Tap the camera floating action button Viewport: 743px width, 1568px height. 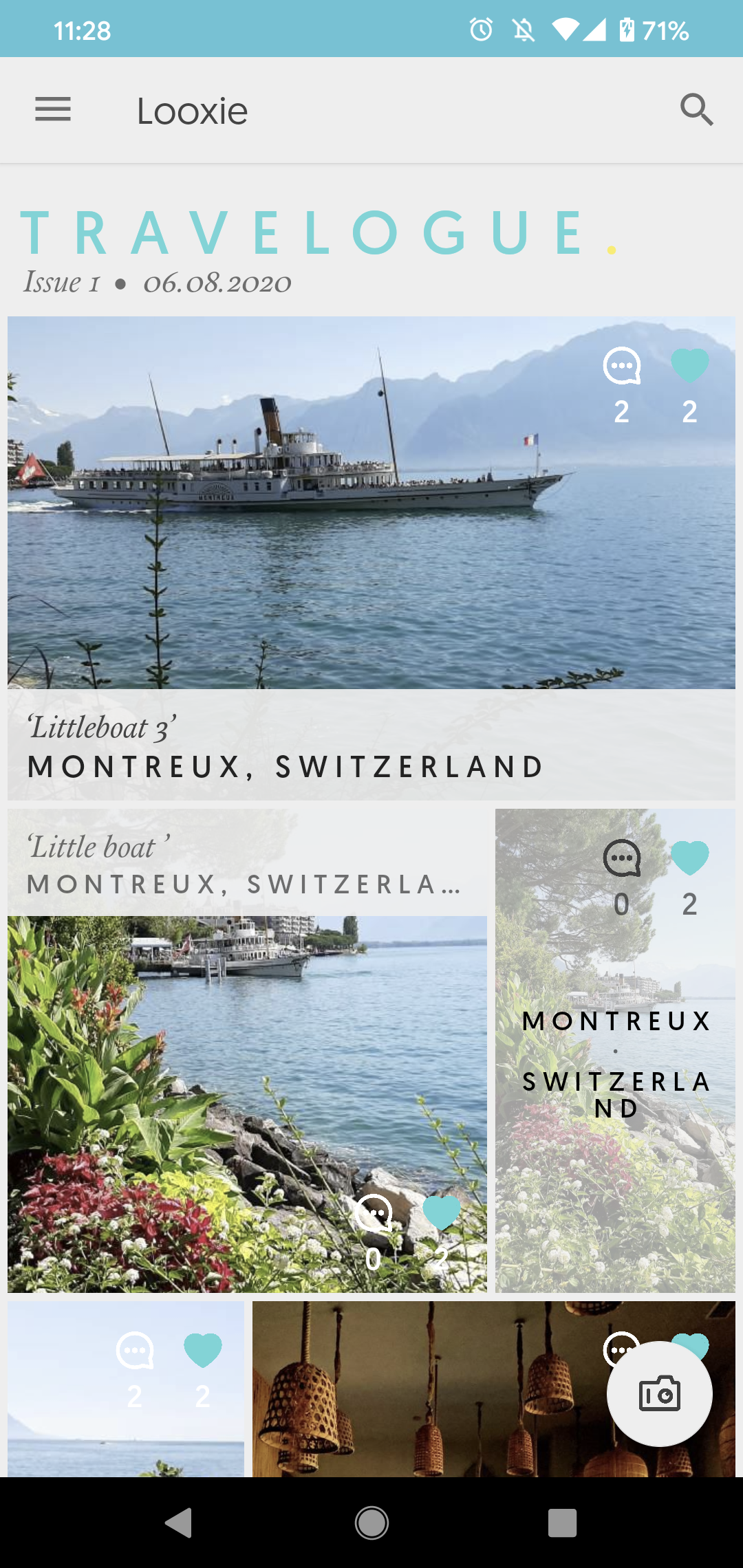coord(659,1394)
